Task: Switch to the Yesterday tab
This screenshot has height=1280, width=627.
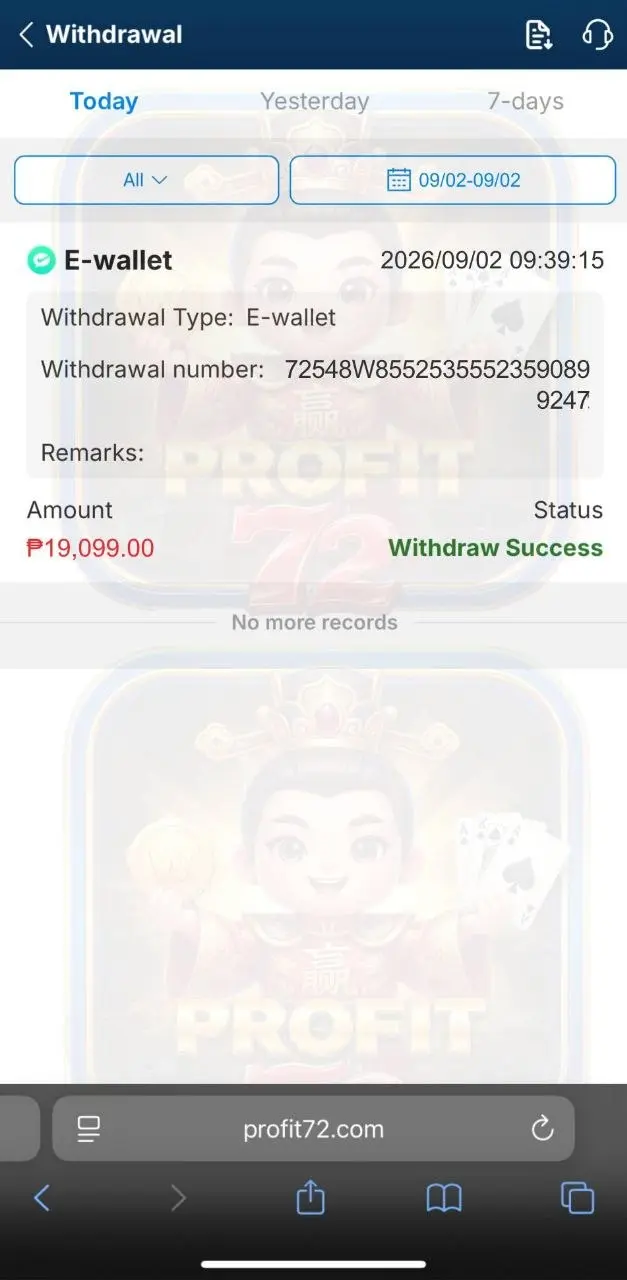Action: tap(314, 101)
